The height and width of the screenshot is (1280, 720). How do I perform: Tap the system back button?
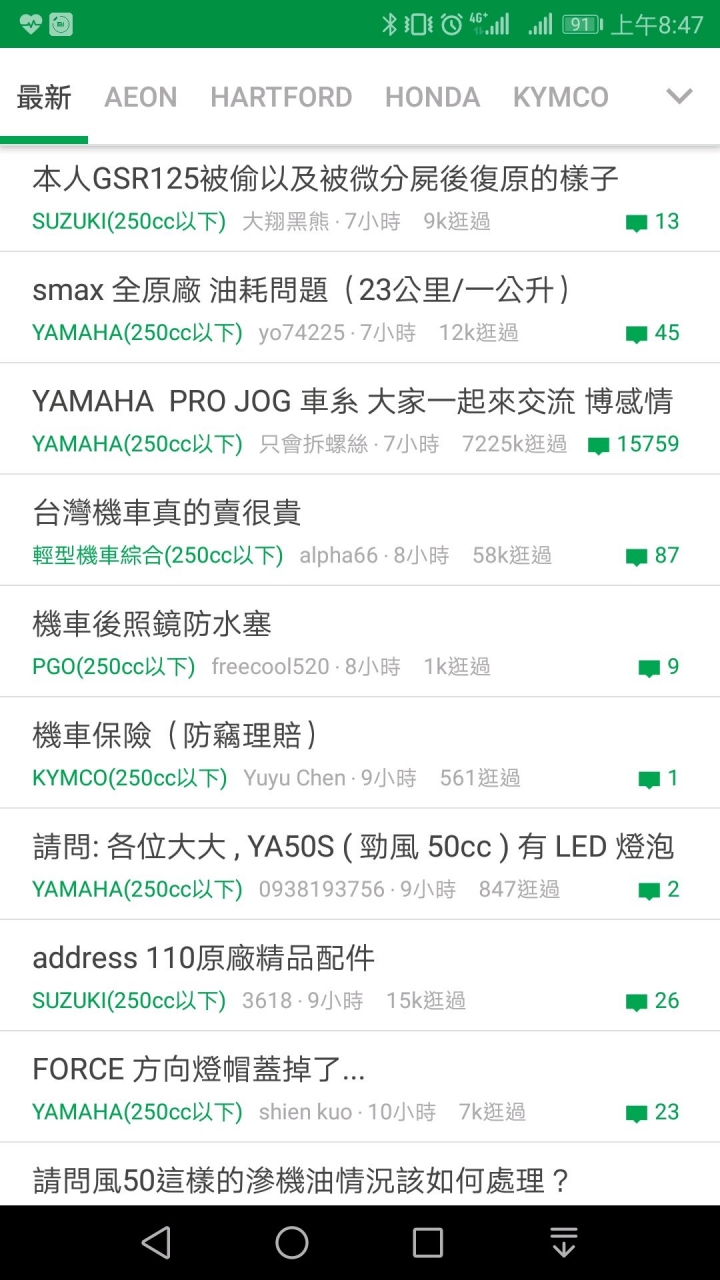click(156, 1243)
